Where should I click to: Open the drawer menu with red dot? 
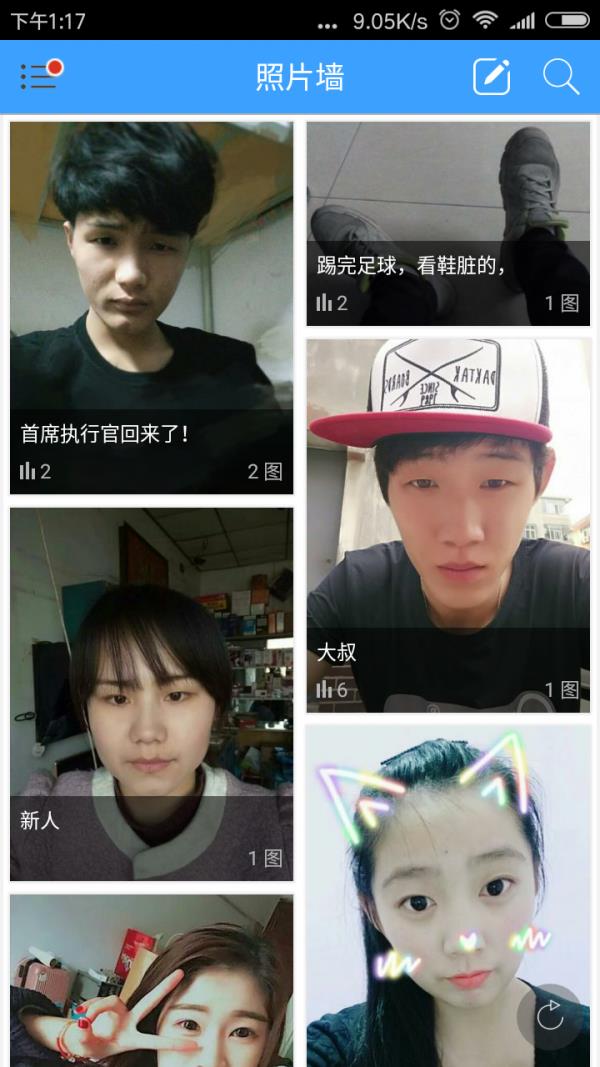click(40, 76)
